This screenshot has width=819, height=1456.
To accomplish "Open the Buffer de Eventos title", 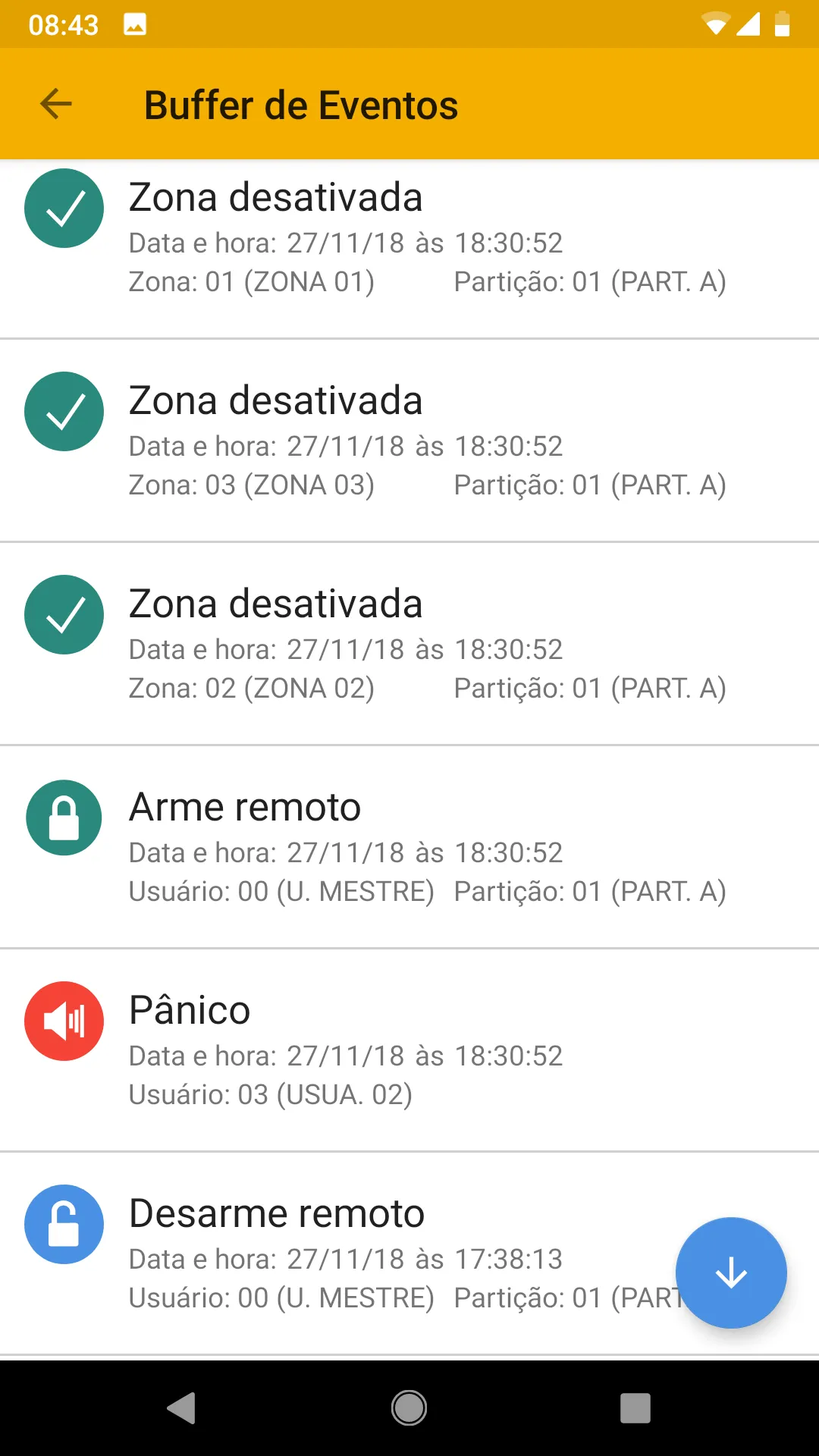I will pyautogui.click(x=301, y=105).
